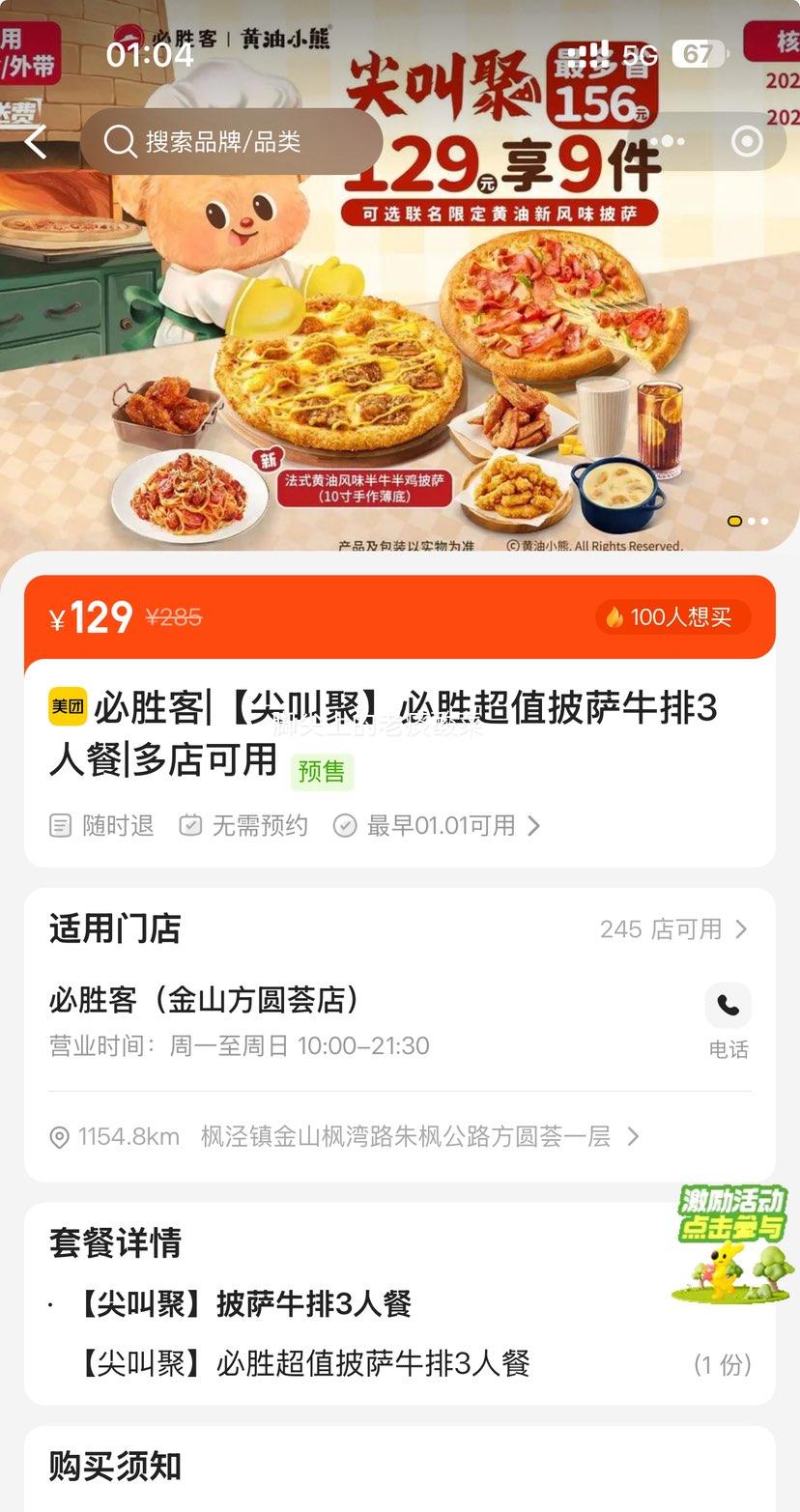This screenshot has height=1512, width=800.
Task: Open the circular scan icon at top right
Action: click(745, 141)
